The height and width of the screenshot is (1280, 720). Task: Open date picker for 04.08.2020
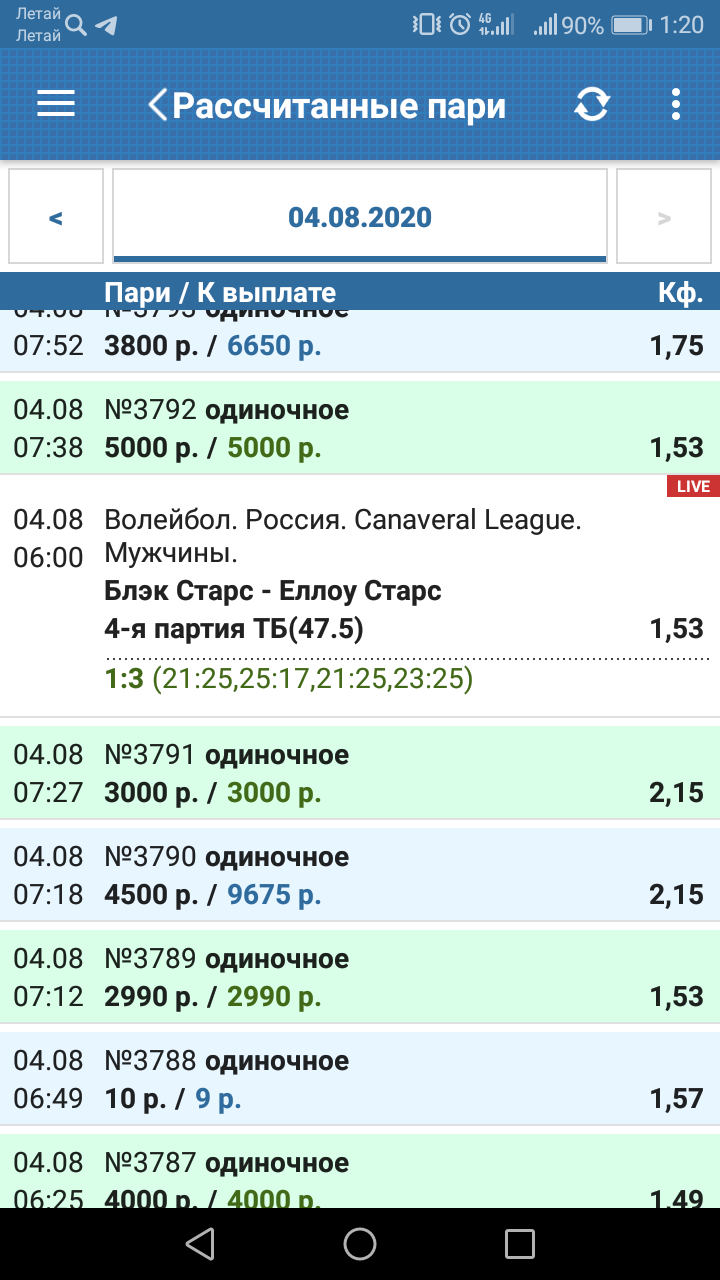pyautogui.click(x=360, y=217)
